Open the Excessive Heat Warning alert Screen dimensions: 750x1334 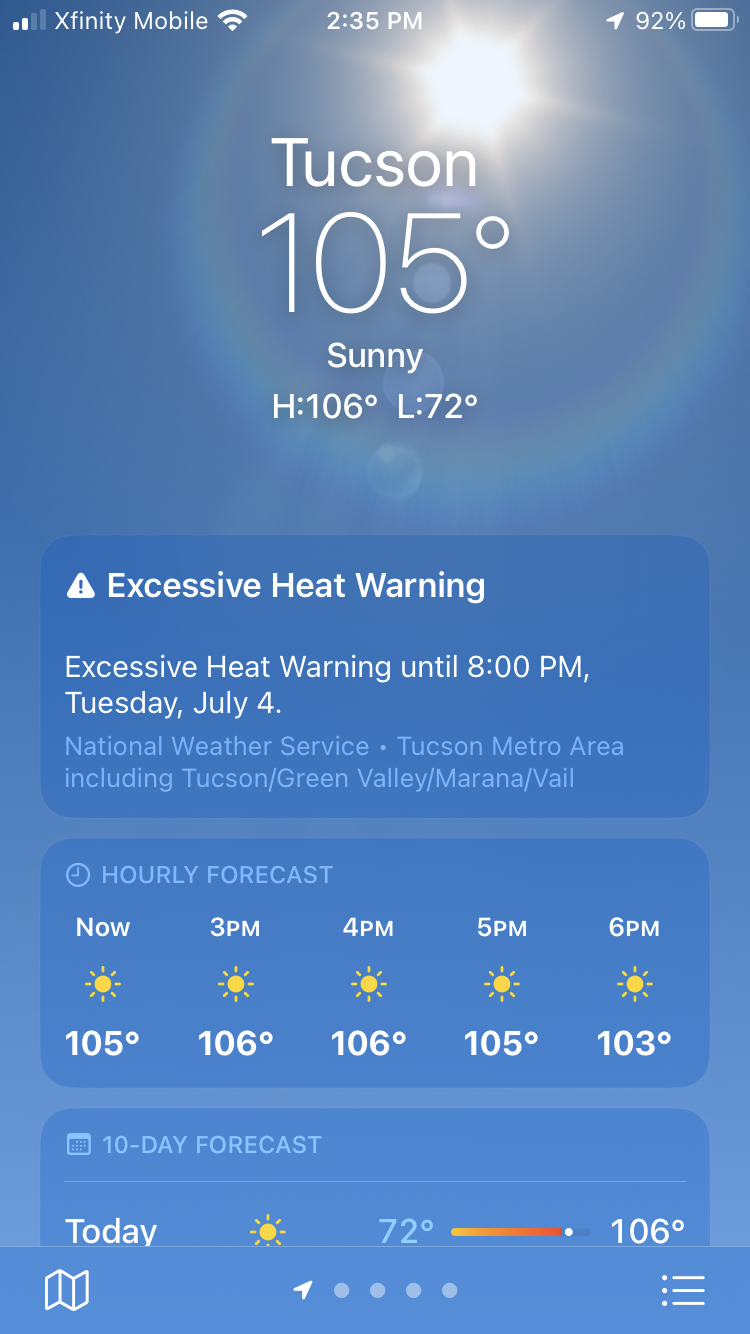(375, 676)
